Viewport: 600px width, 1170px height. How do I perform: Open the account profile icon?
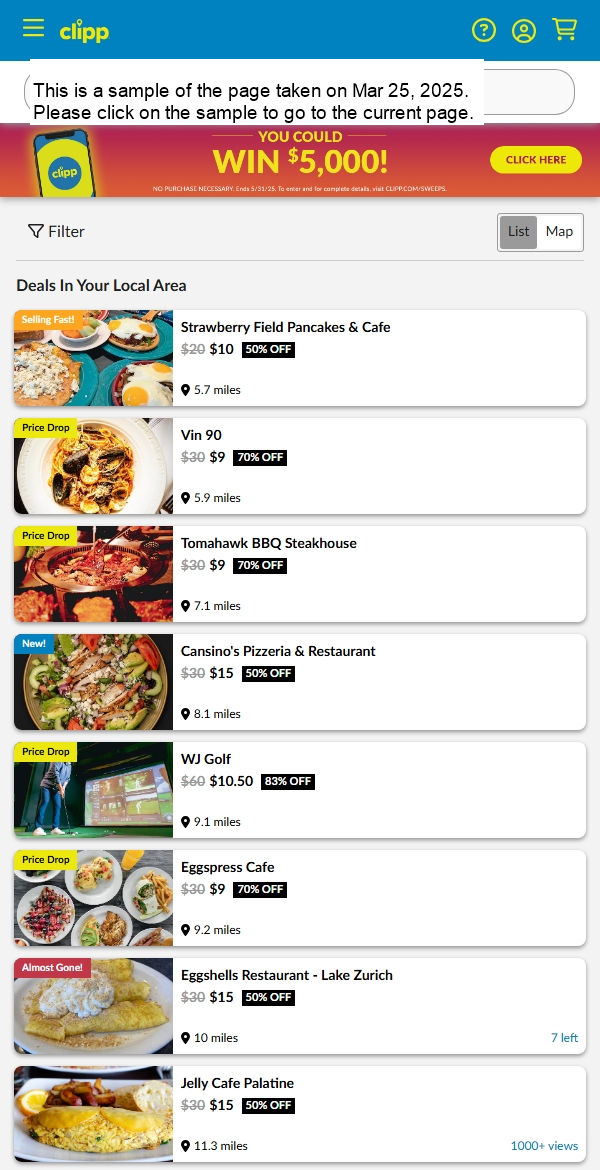click(524, 30)
